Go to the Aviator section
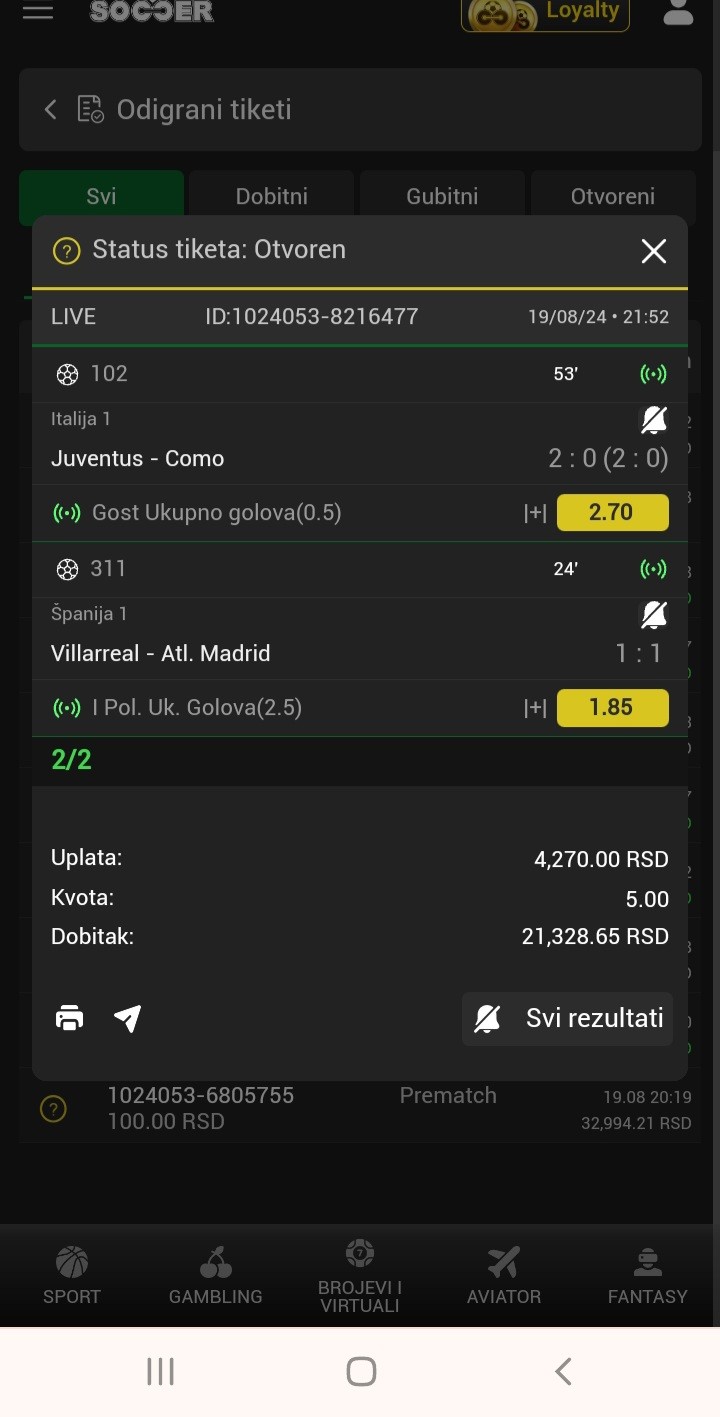Viewport: 720px width, 1417px height. (504, 1276)
